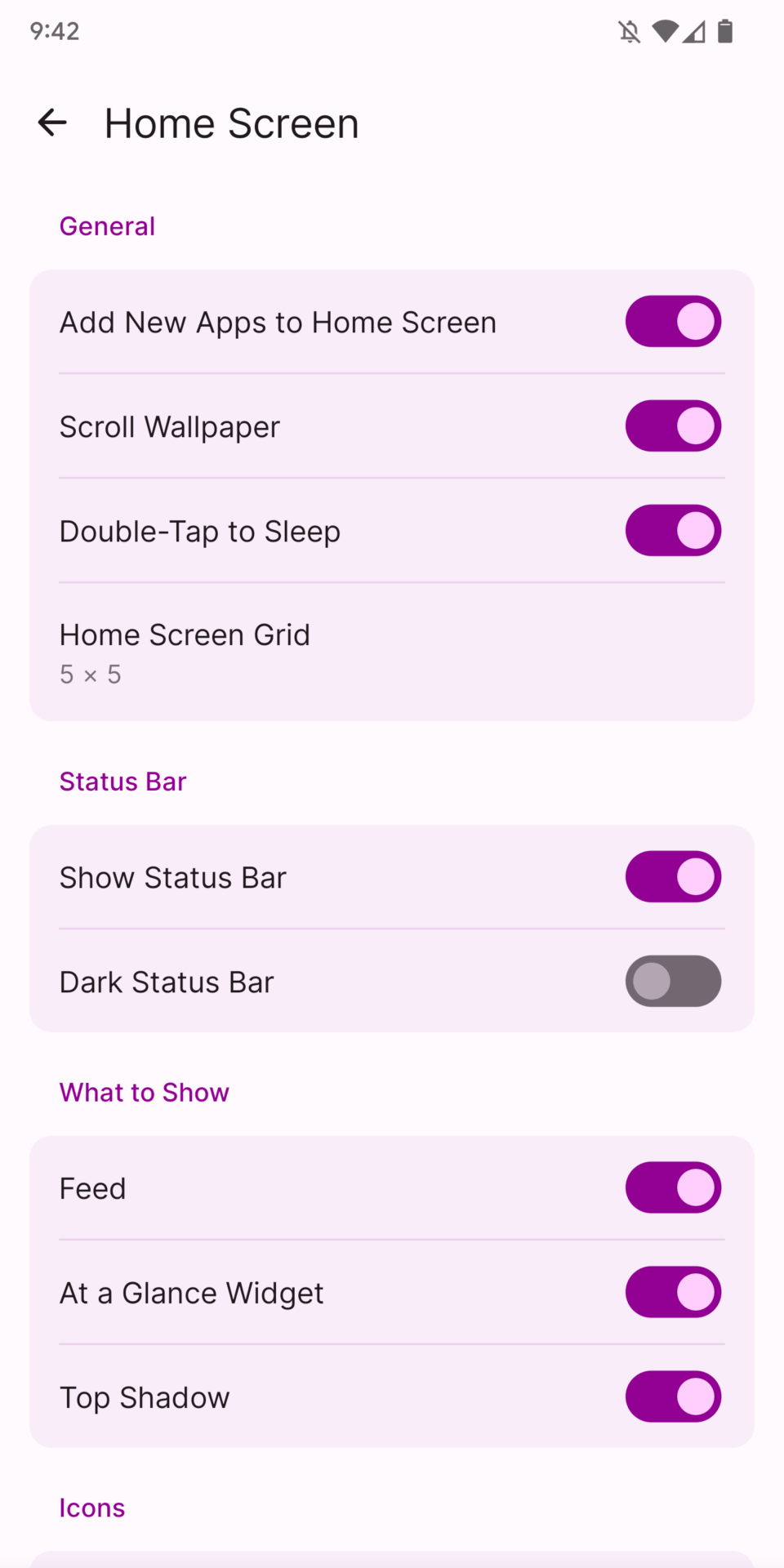Toggle the Top Shadow setting
784x1568 pixels.
673,1397
